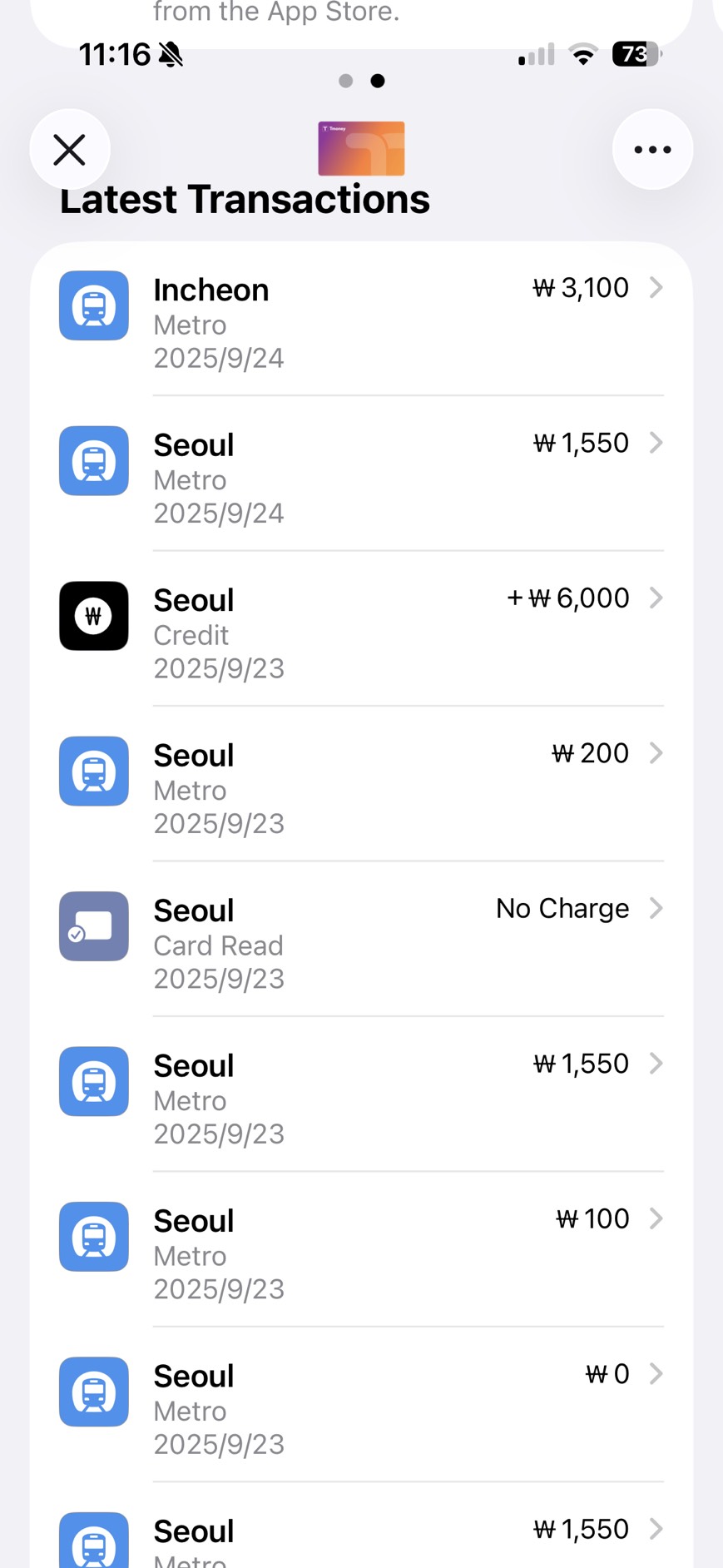Open the Incheon Metro ₩3,100 transaction
Image resolution: width=723 pixels, height=1568 pixels.
tap(361, 320)
